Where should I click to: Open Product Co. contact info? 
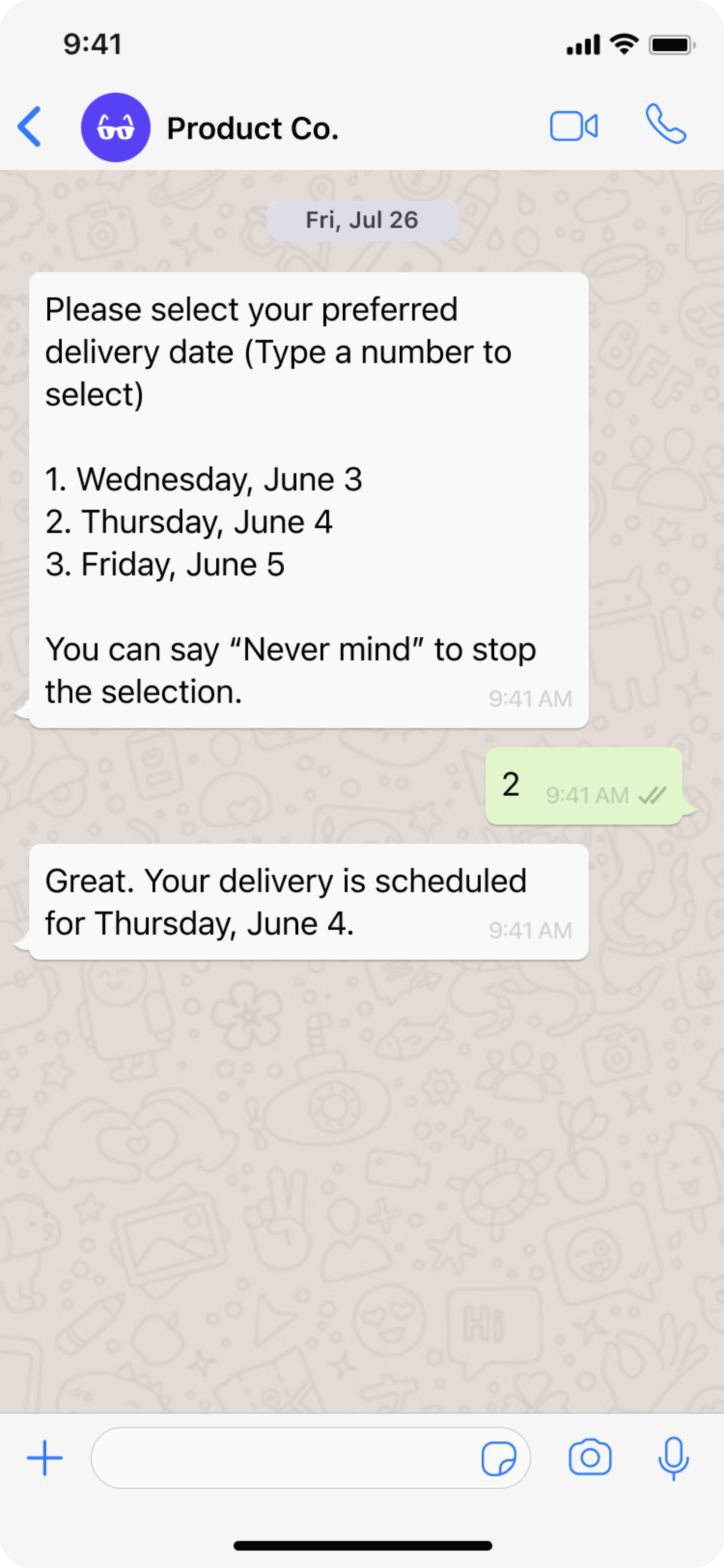click(252, 128)
